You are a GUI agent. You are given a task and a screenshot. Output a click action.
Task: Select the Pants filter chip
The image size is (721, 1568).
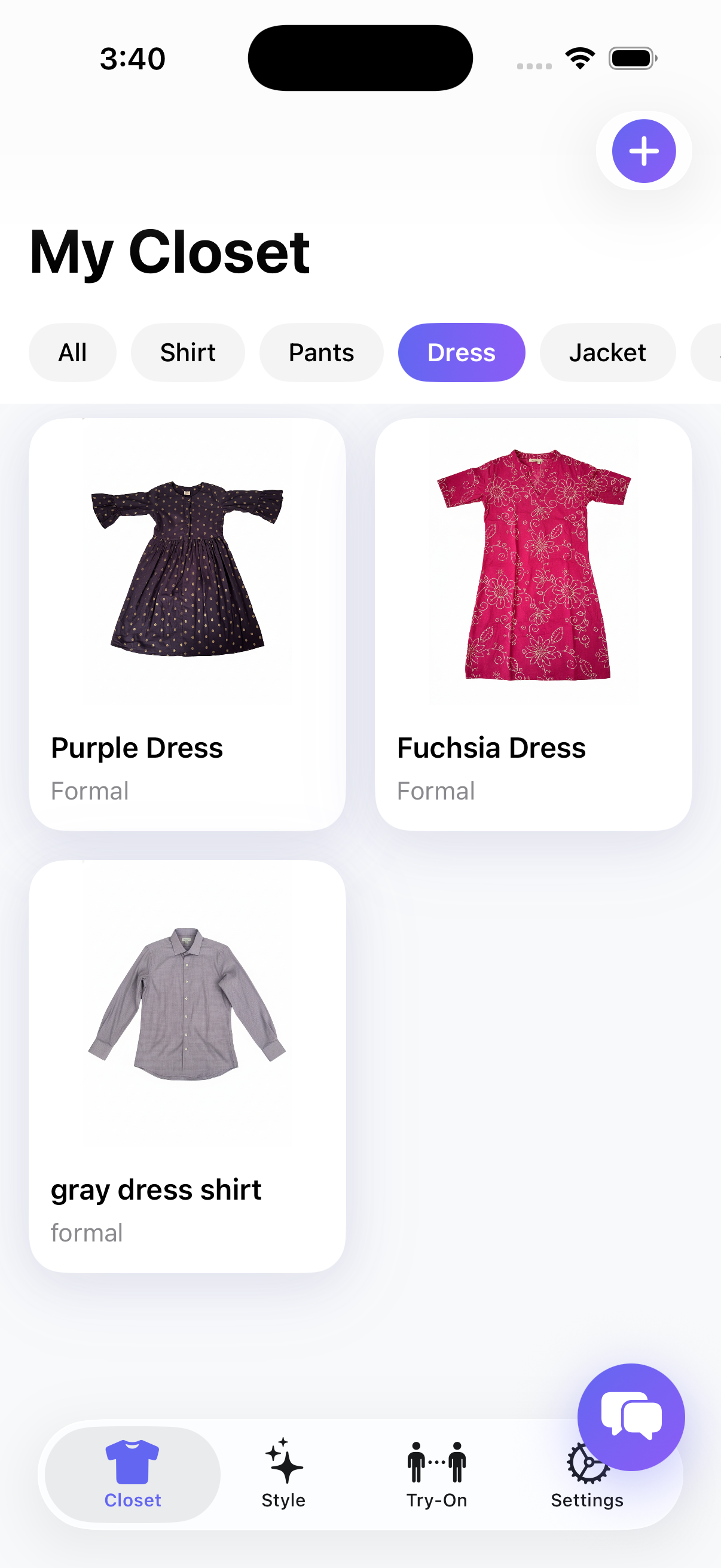coord(321,352)
